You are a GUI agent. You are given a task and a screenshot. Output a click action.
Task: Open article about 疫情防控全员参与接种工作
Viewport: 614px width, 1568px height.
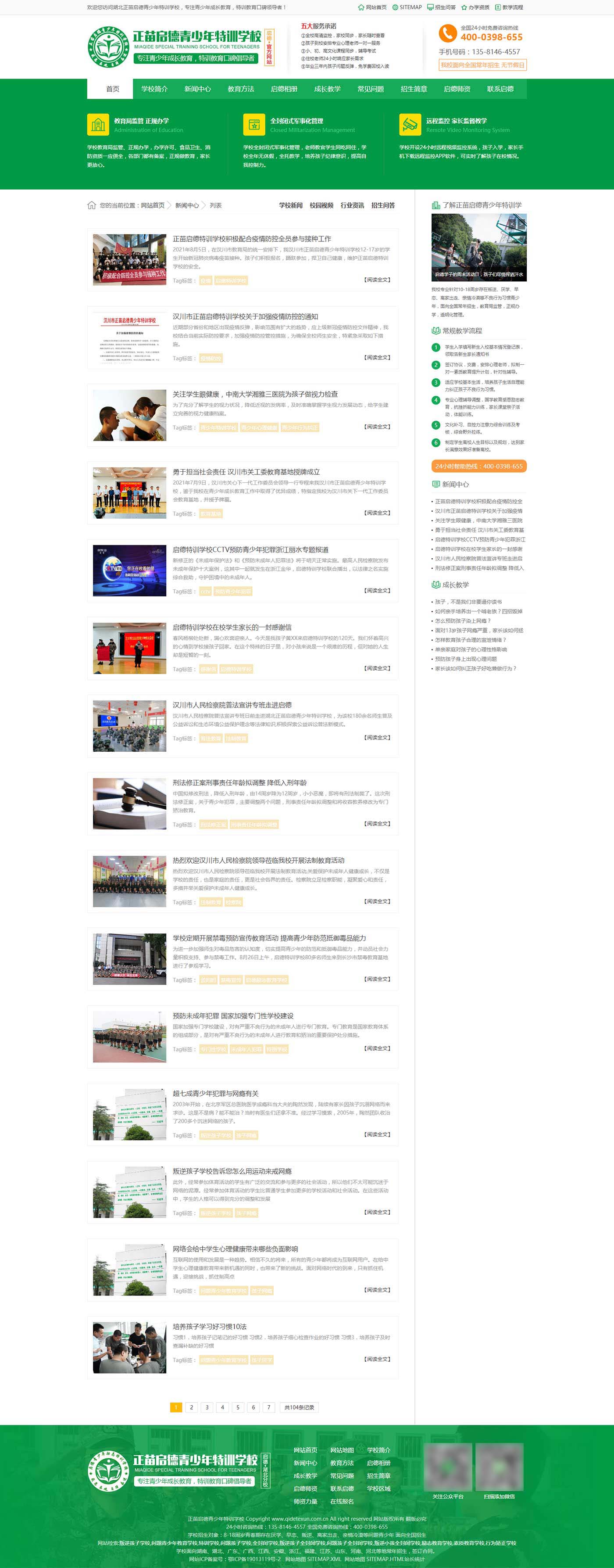click(x=251, y=239)
